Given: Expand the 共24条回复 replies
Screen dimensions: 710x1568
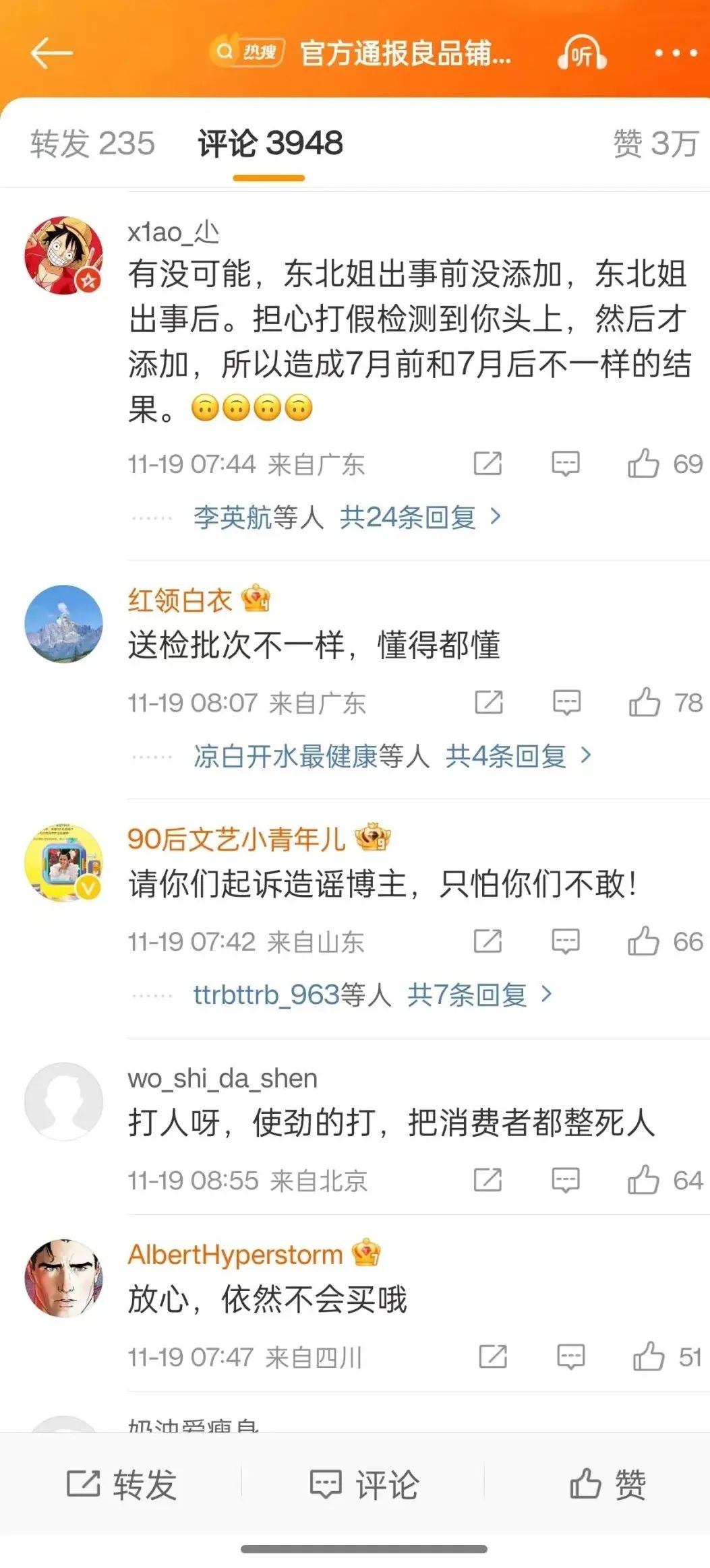Looking at the screenshot, I should click(419, 518).
